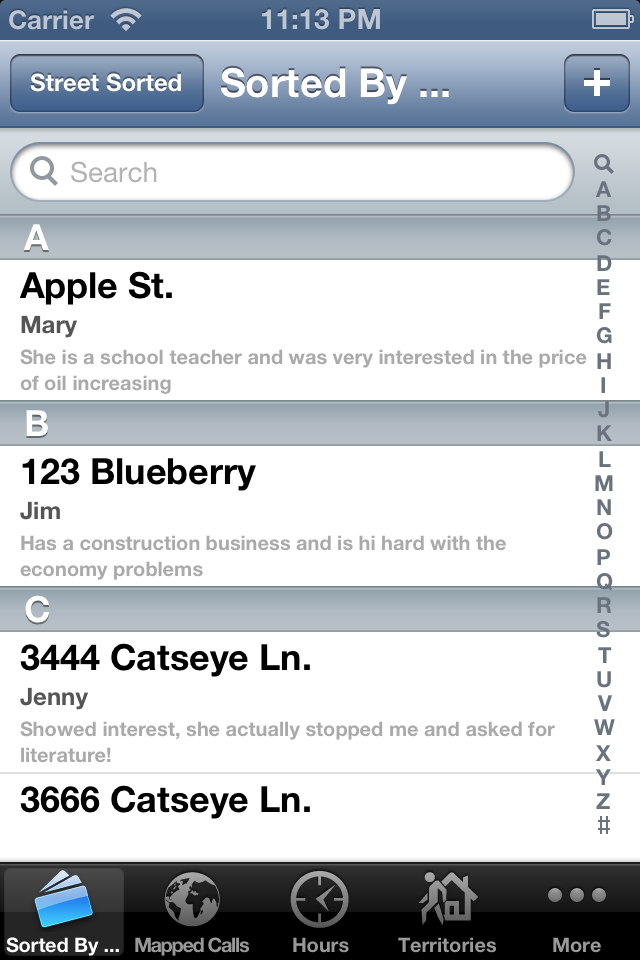Select the Sorted By tab
This screenshot has width=640, height=960.
pos(64,912)
